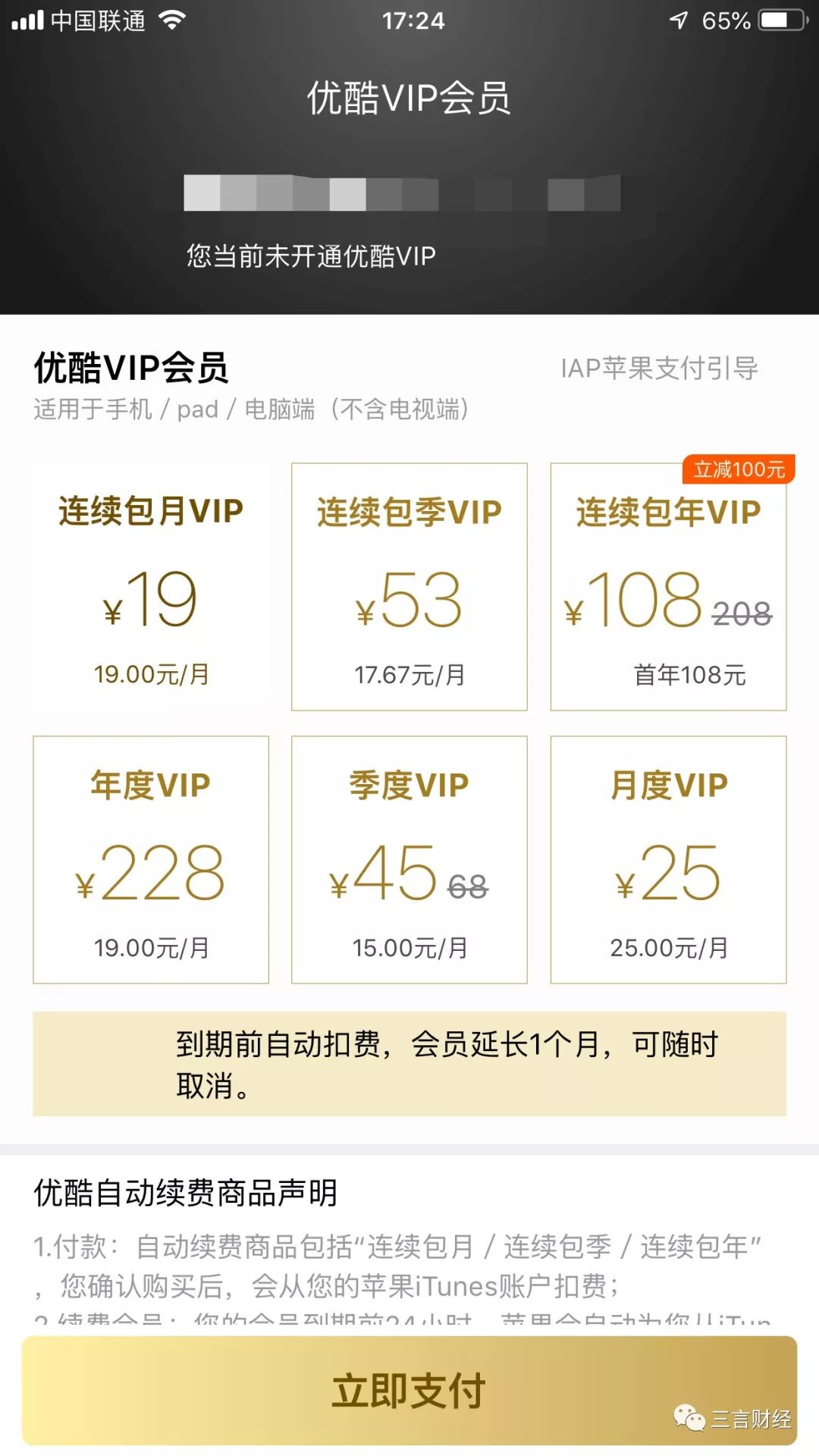Choose the 连续包季VIP ¥53 plan

[x=409, y=586]
